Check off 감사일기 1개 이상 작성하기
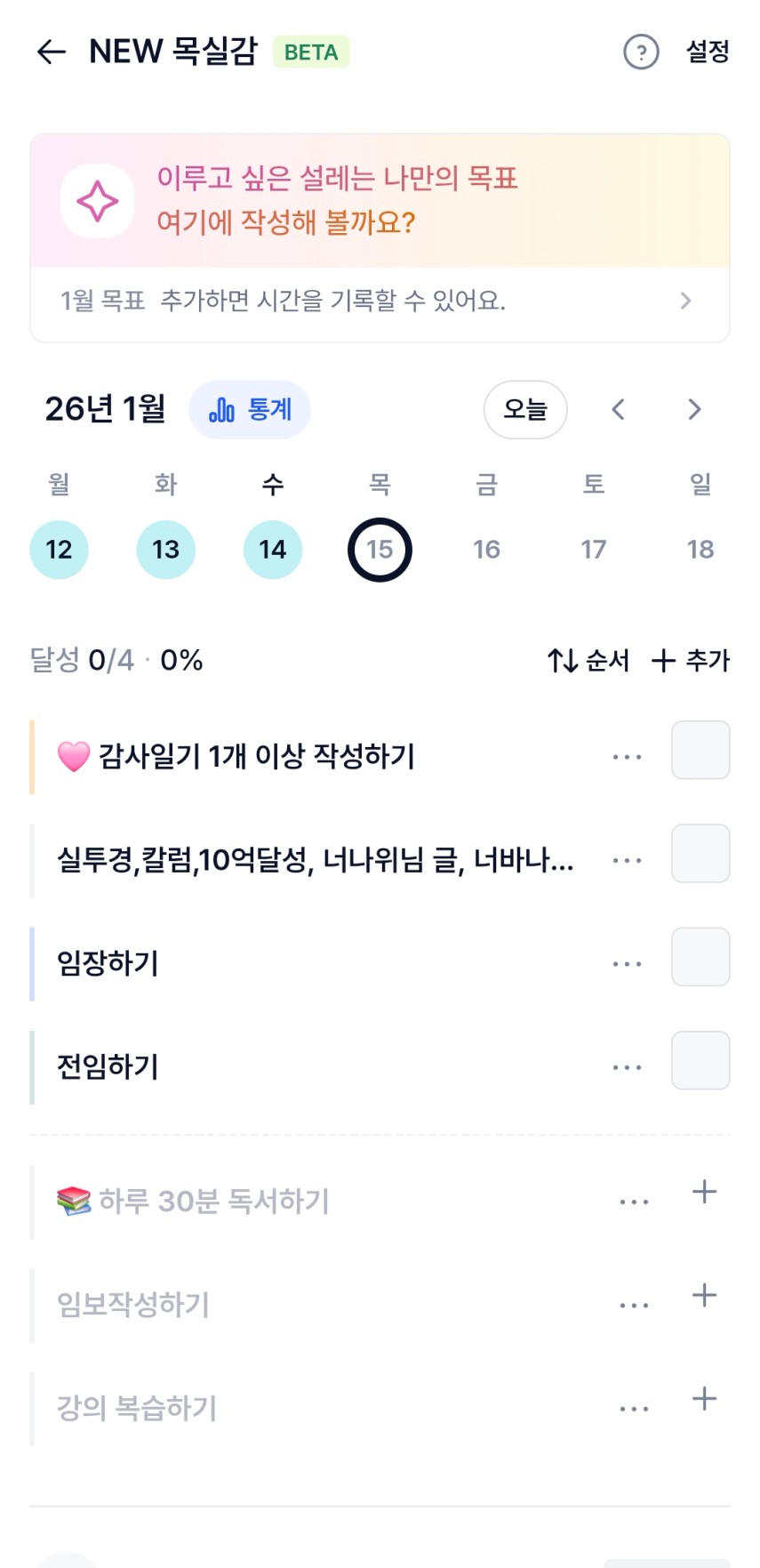 [x=700, y=751]
